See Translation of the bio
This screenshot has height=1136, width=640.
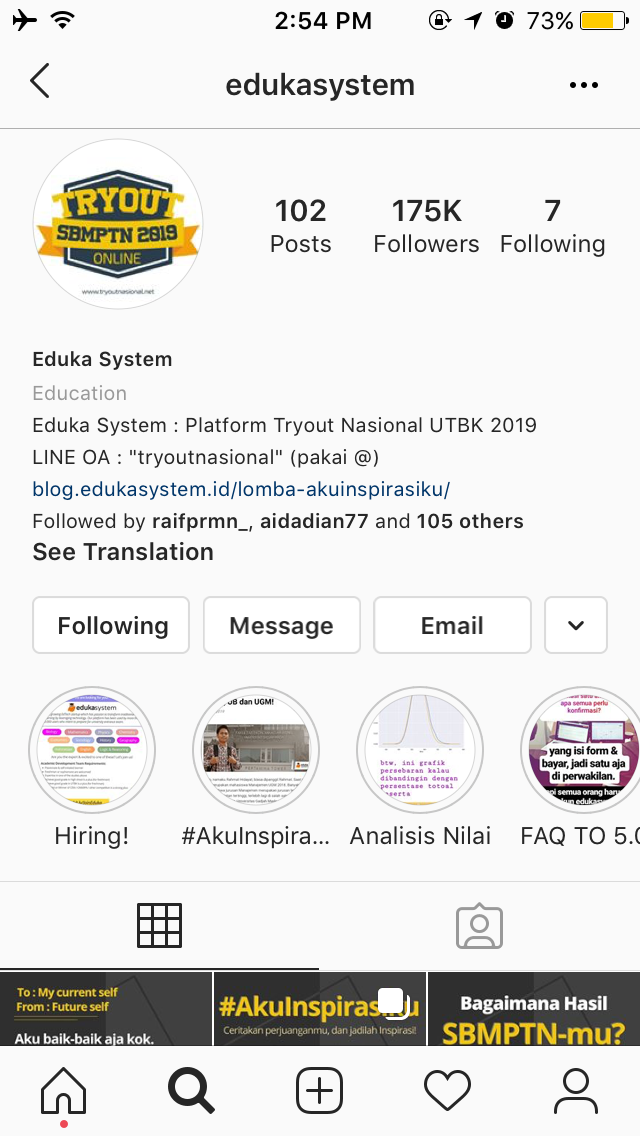click(123, 552)
